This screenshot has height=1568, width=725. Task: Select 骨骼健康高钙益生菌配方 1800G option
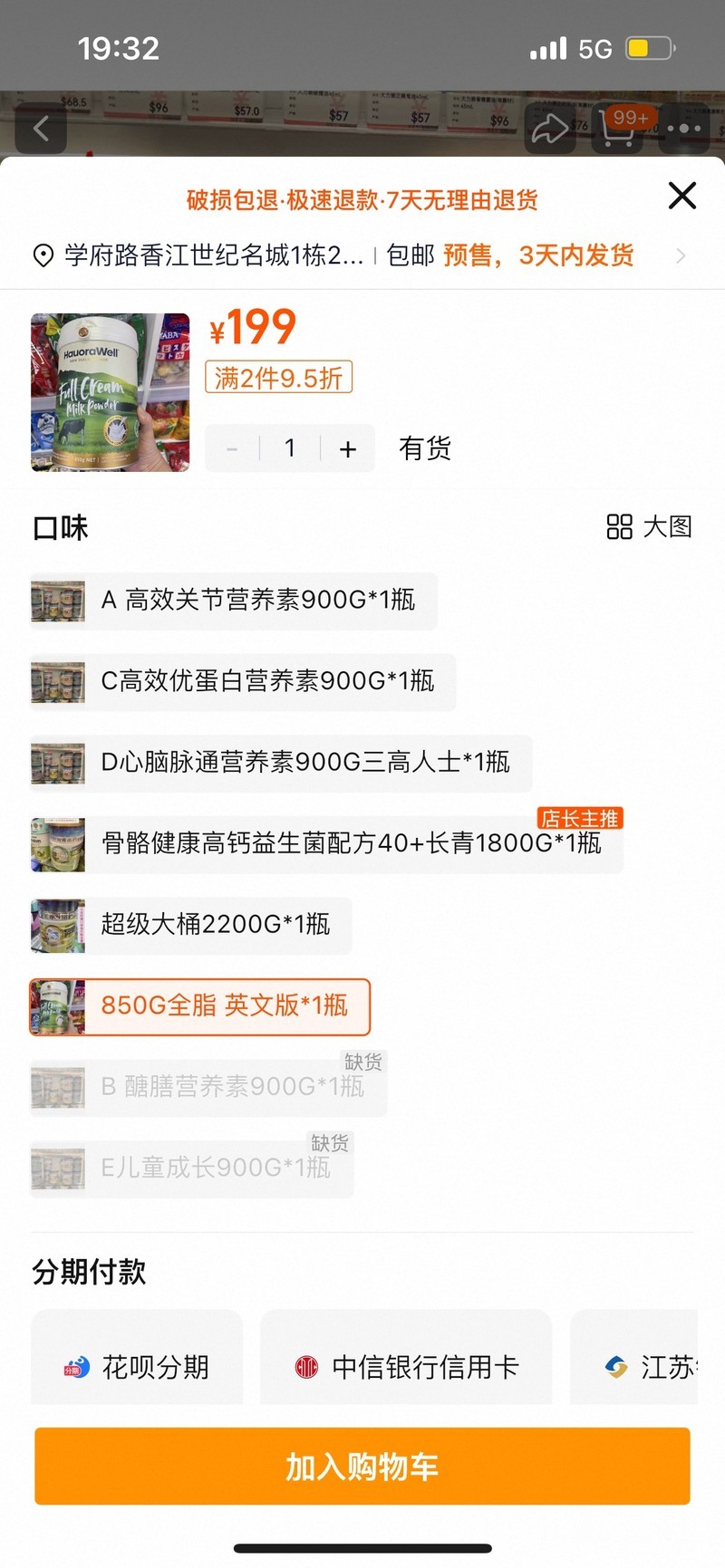[x=326, y=843]
